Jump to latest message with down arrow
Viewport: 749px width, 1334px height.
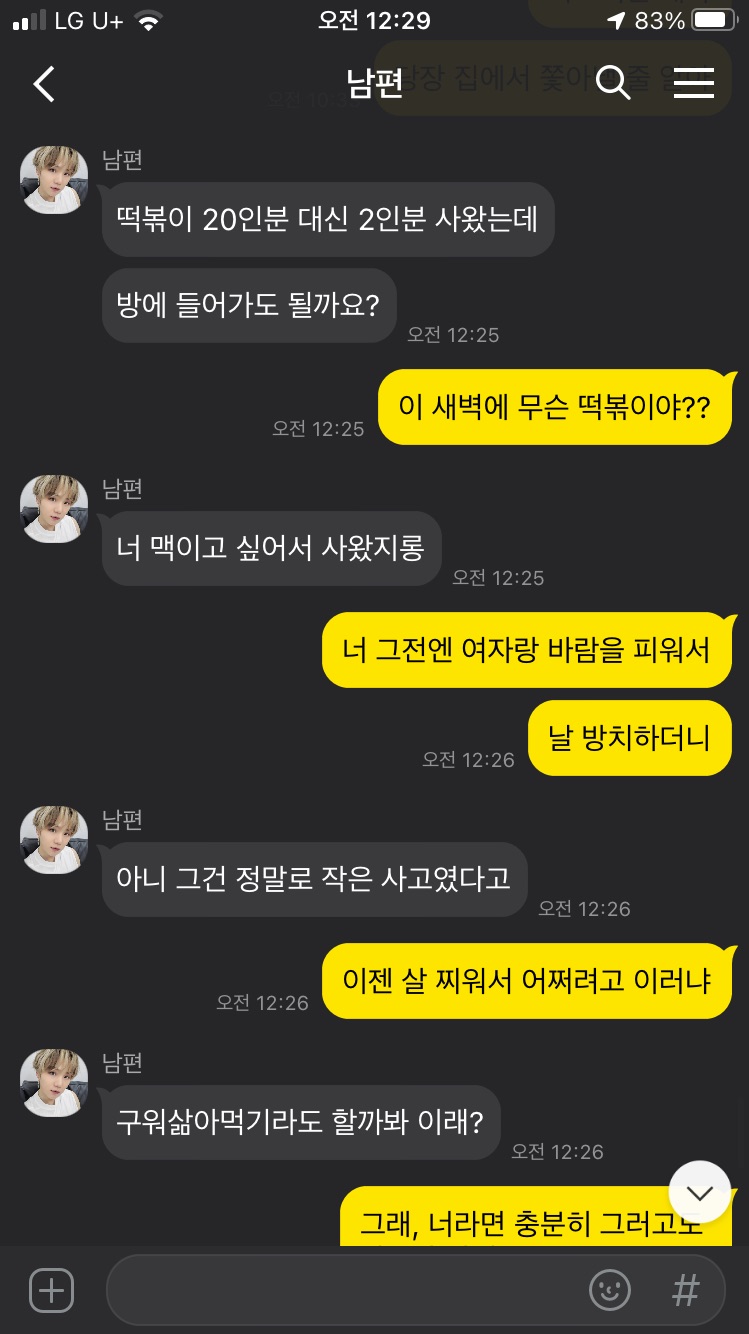click(700, 1192)
